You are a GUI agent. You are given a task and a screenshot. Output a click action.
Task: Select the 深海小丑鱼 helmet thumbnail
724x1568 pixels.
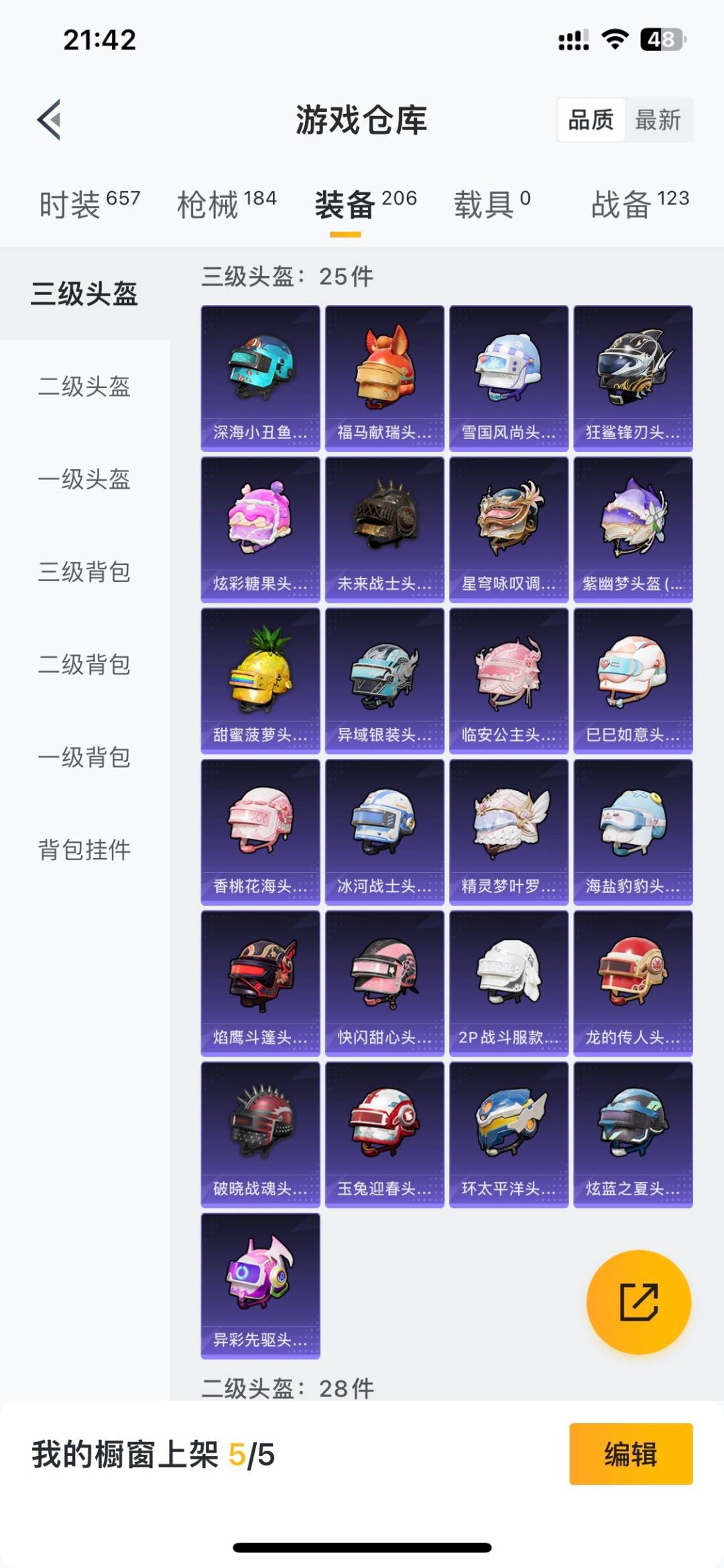point(259,375)
